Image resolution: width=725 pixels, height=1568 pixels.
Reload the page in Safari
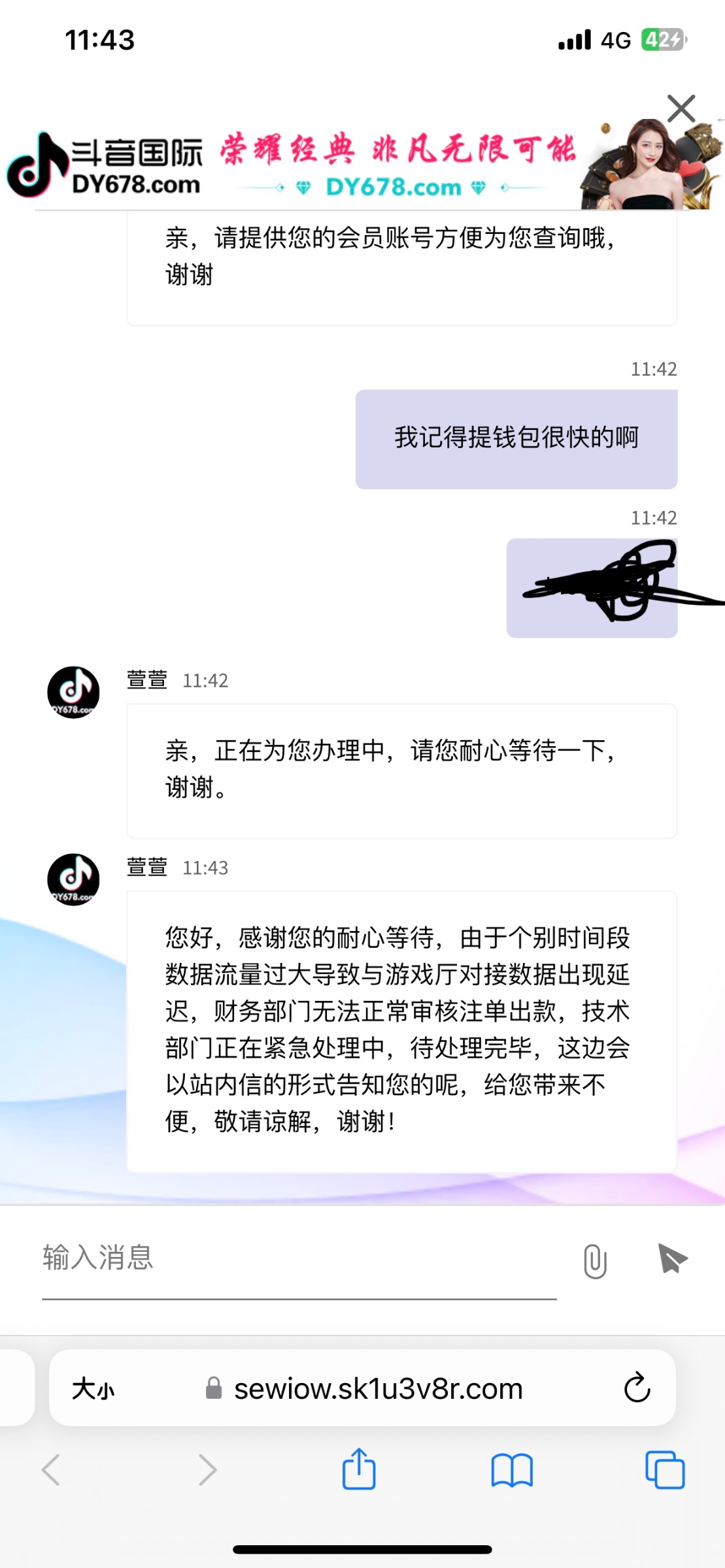tap(637, 1388)
